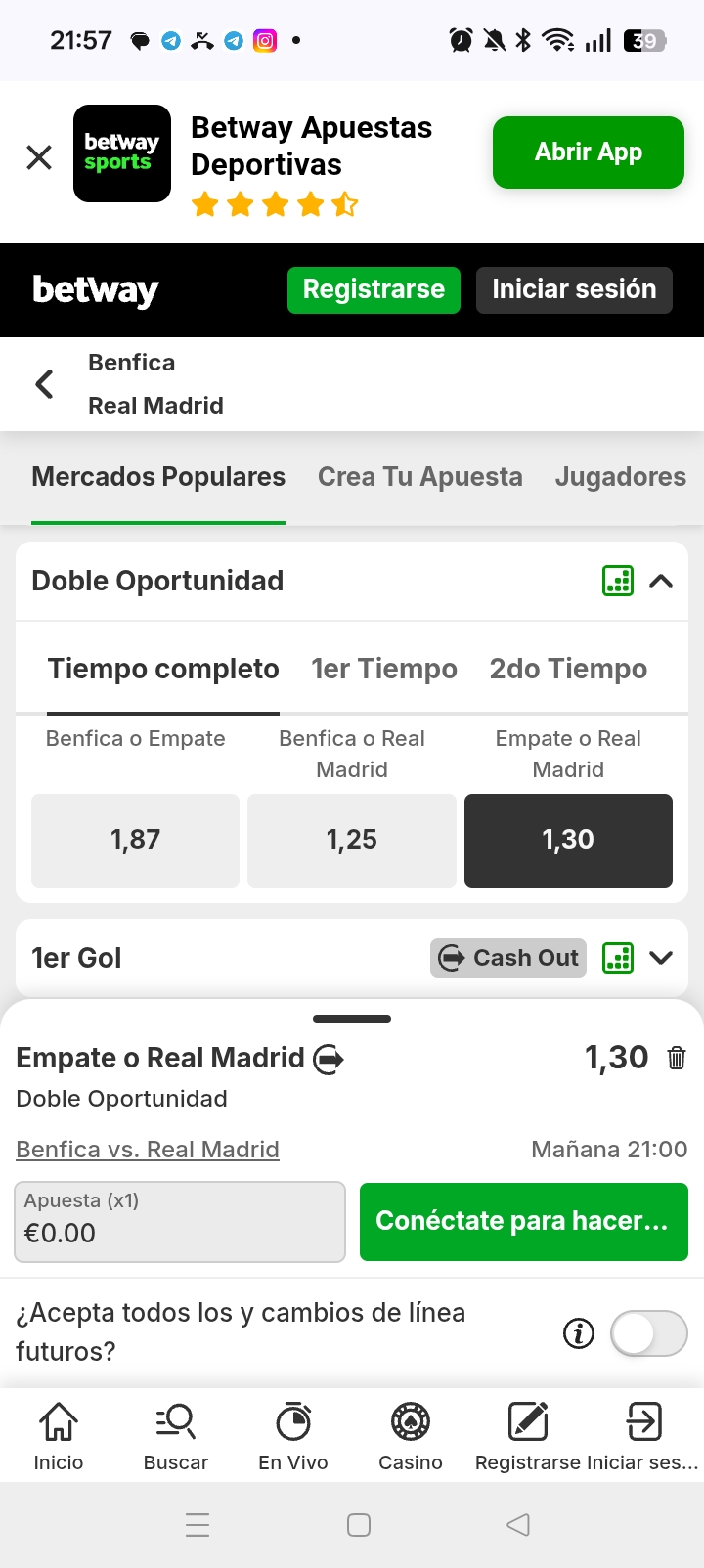
Task: Switch to the Crea Tu Apuesta tab
Action: (x=419, y=477)
